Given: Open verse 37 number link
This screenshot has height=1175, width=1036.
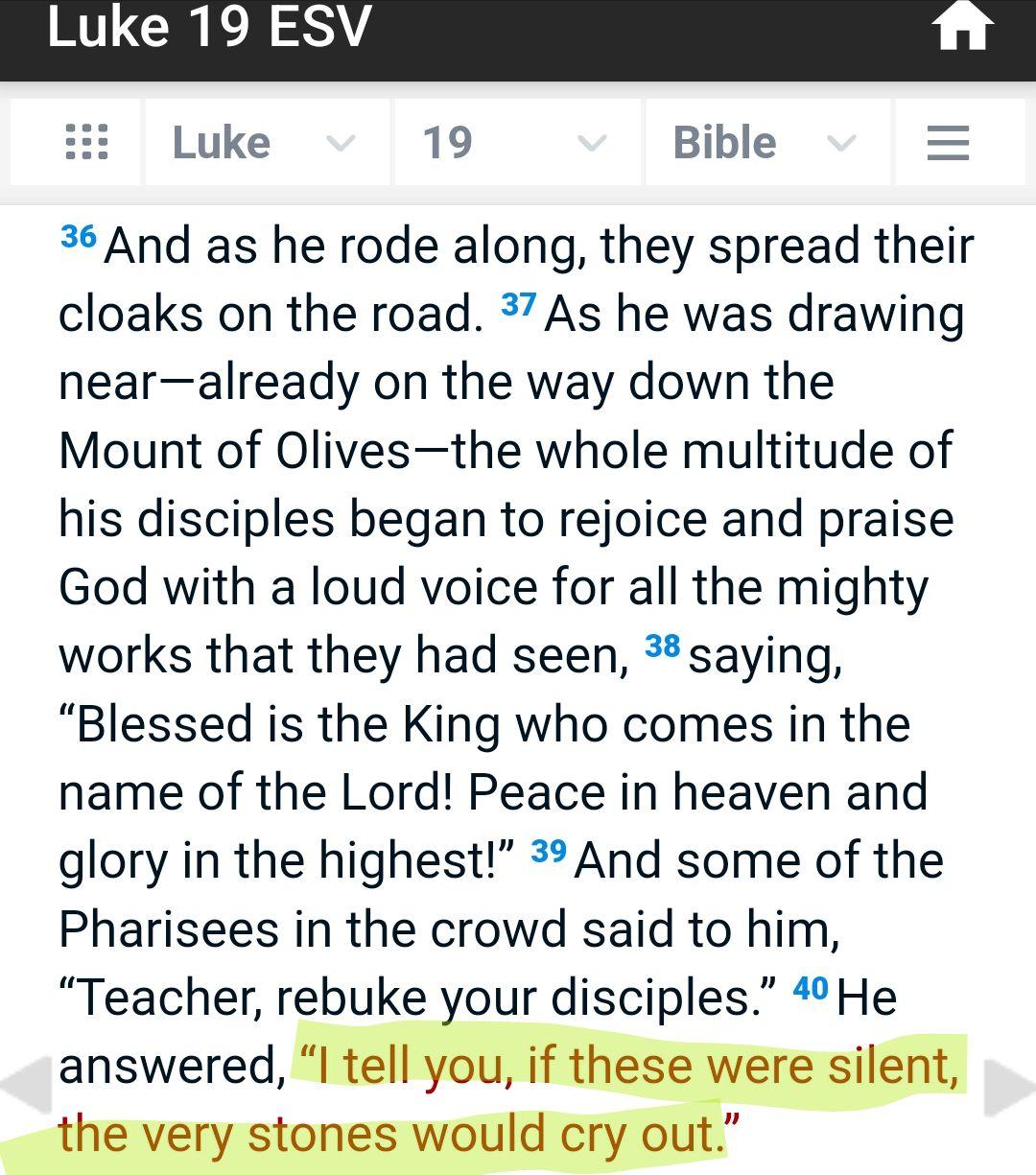Looking at the screenshot, I should [x=518, y=305].
